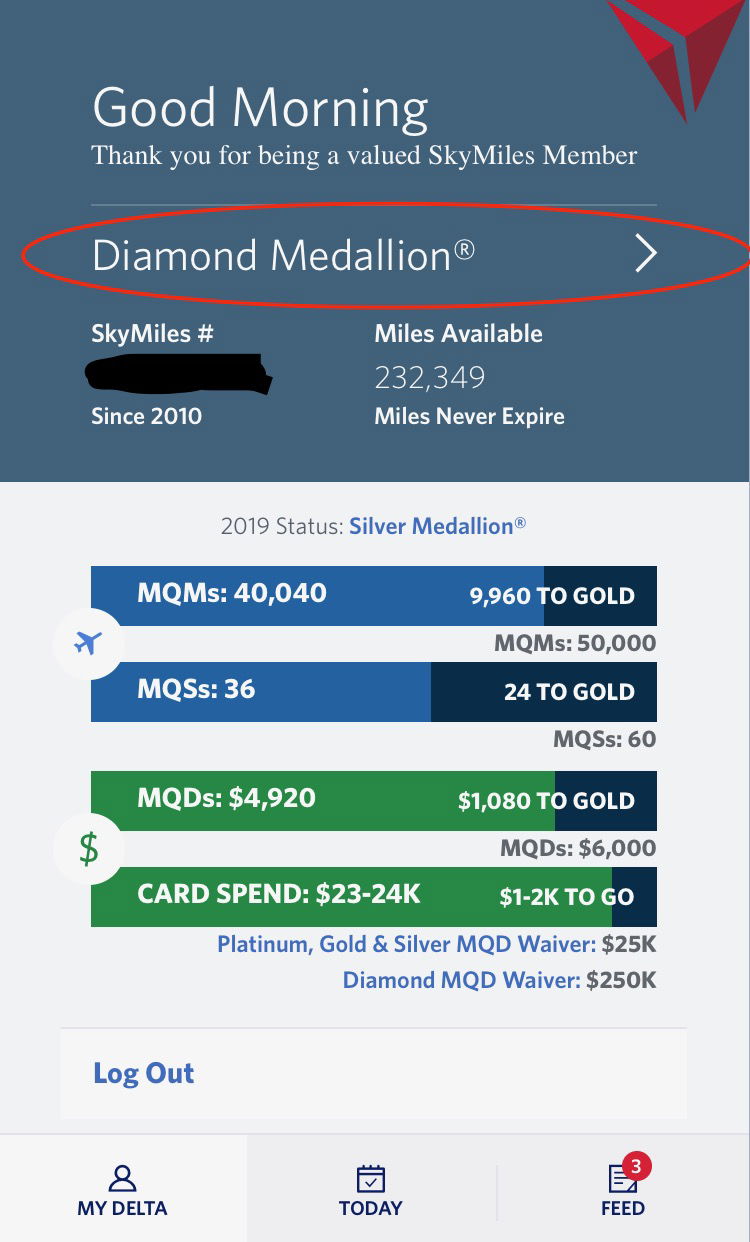Image resolution: width=750 pixels, height=1242 pixels.
Task: Open the Diamond Medallion status row
Action: pyautogui.click(x=374, y=255)
